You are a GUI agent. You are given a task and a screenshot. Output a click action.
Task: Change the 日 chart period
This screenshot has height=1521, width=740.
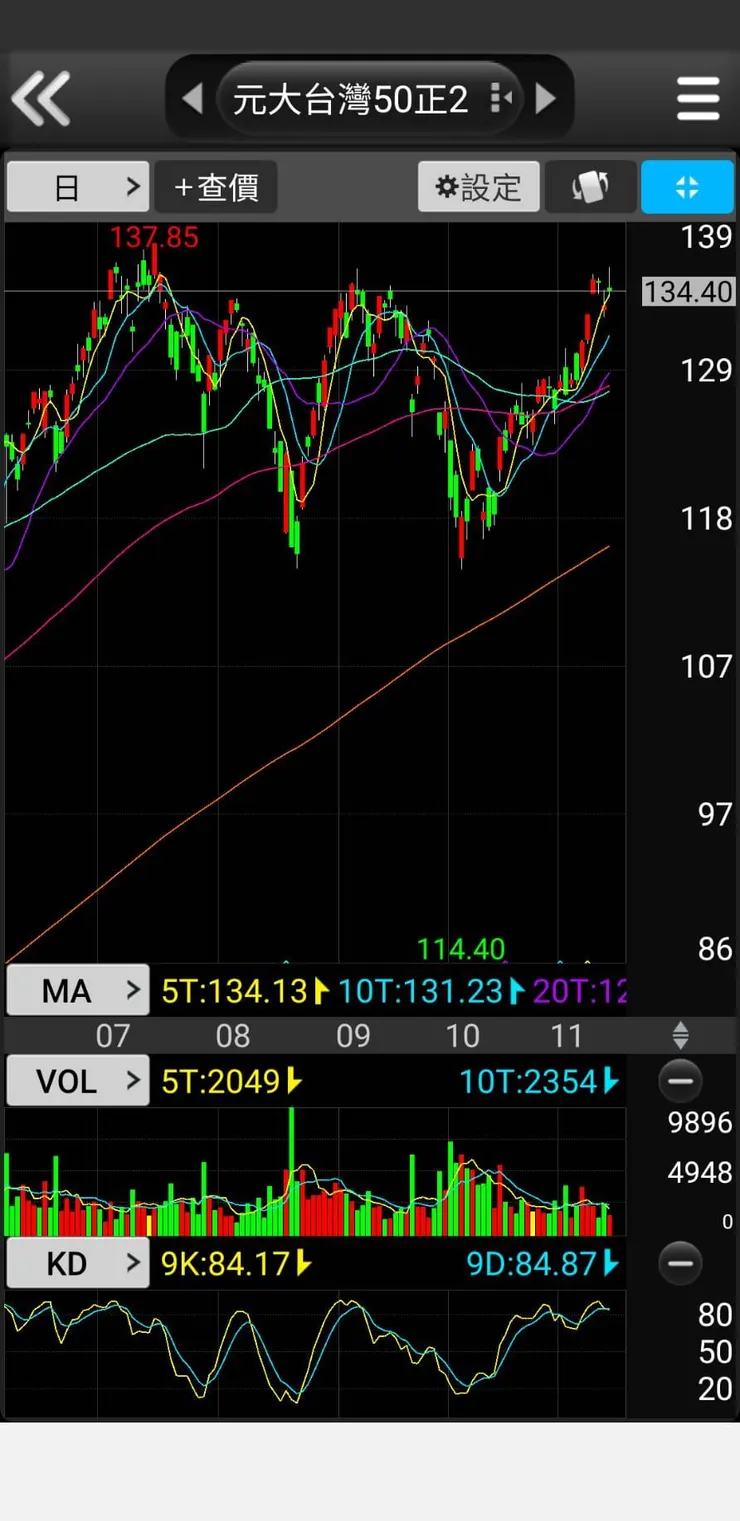point(78,187)
